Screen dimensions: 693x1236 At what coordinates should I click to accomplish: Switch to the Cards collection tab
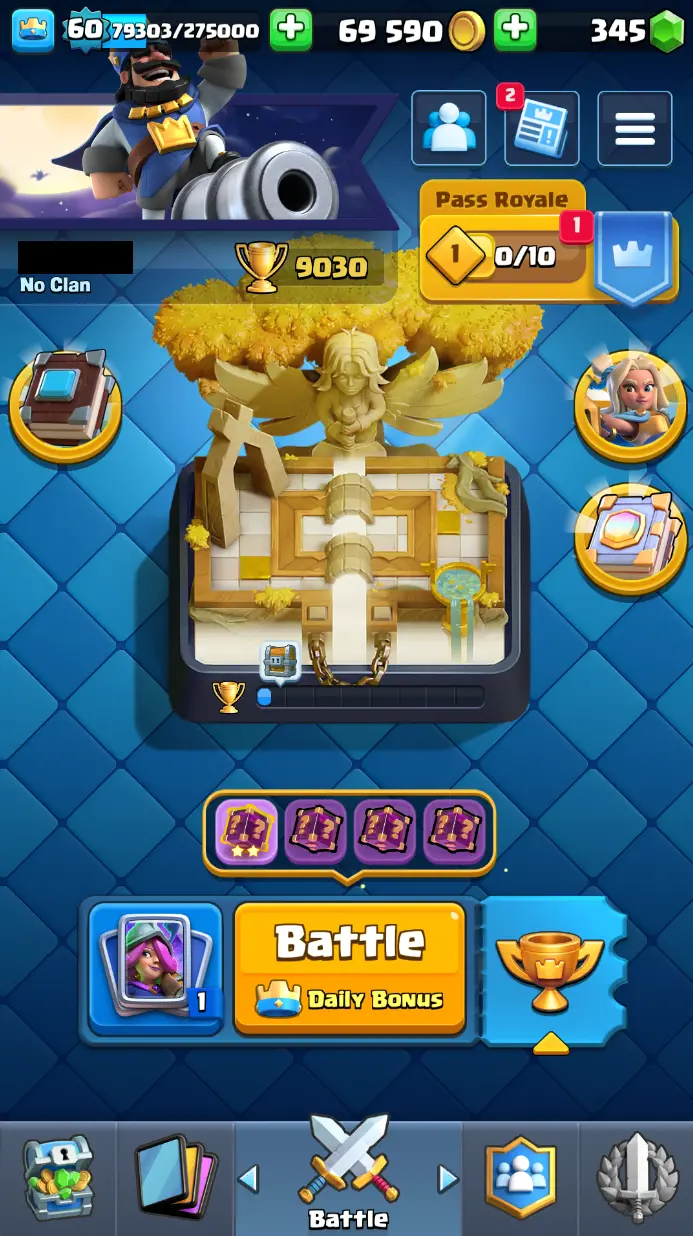point(175,1178)
